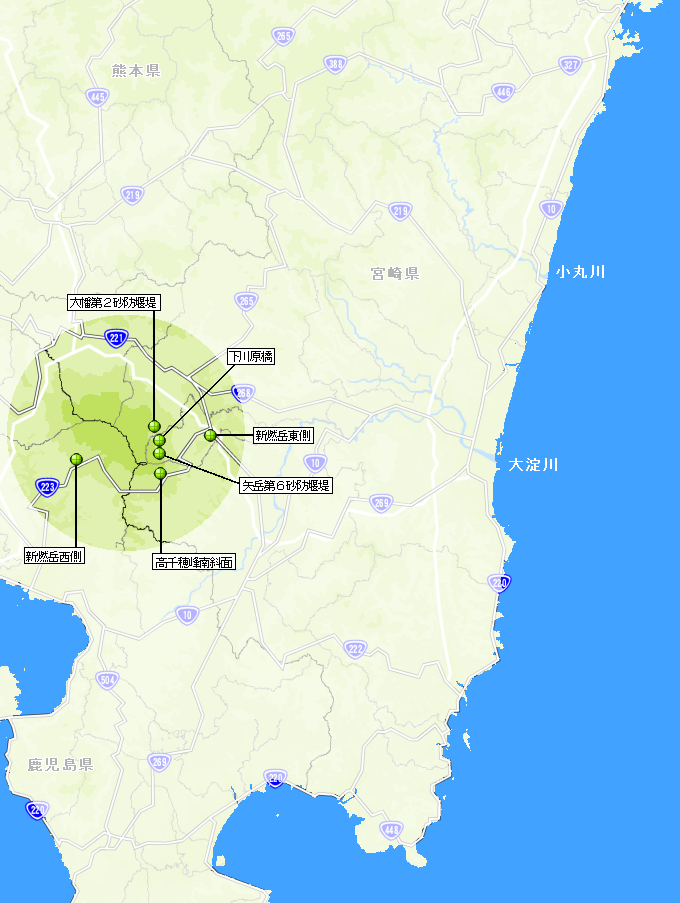Open the 大幡第2砂防堰堤 station label
The height and width of the screenshot is (903, 680).
[114, 302]
